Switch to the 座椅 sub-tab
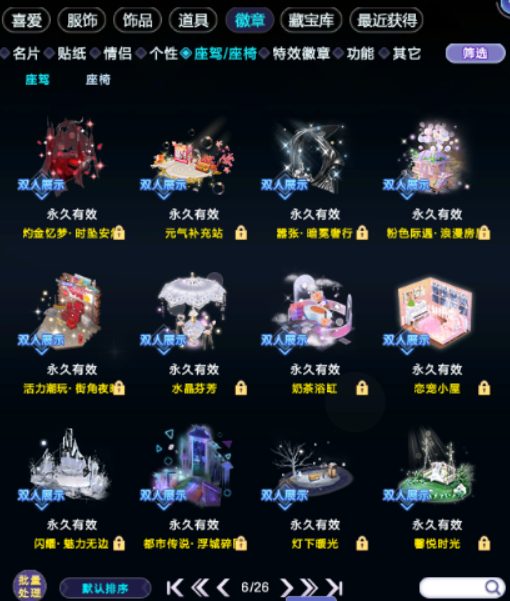Image resolution: width=510 pixels, height=601 pixels. pyautogui.click(x=98, y=80)
